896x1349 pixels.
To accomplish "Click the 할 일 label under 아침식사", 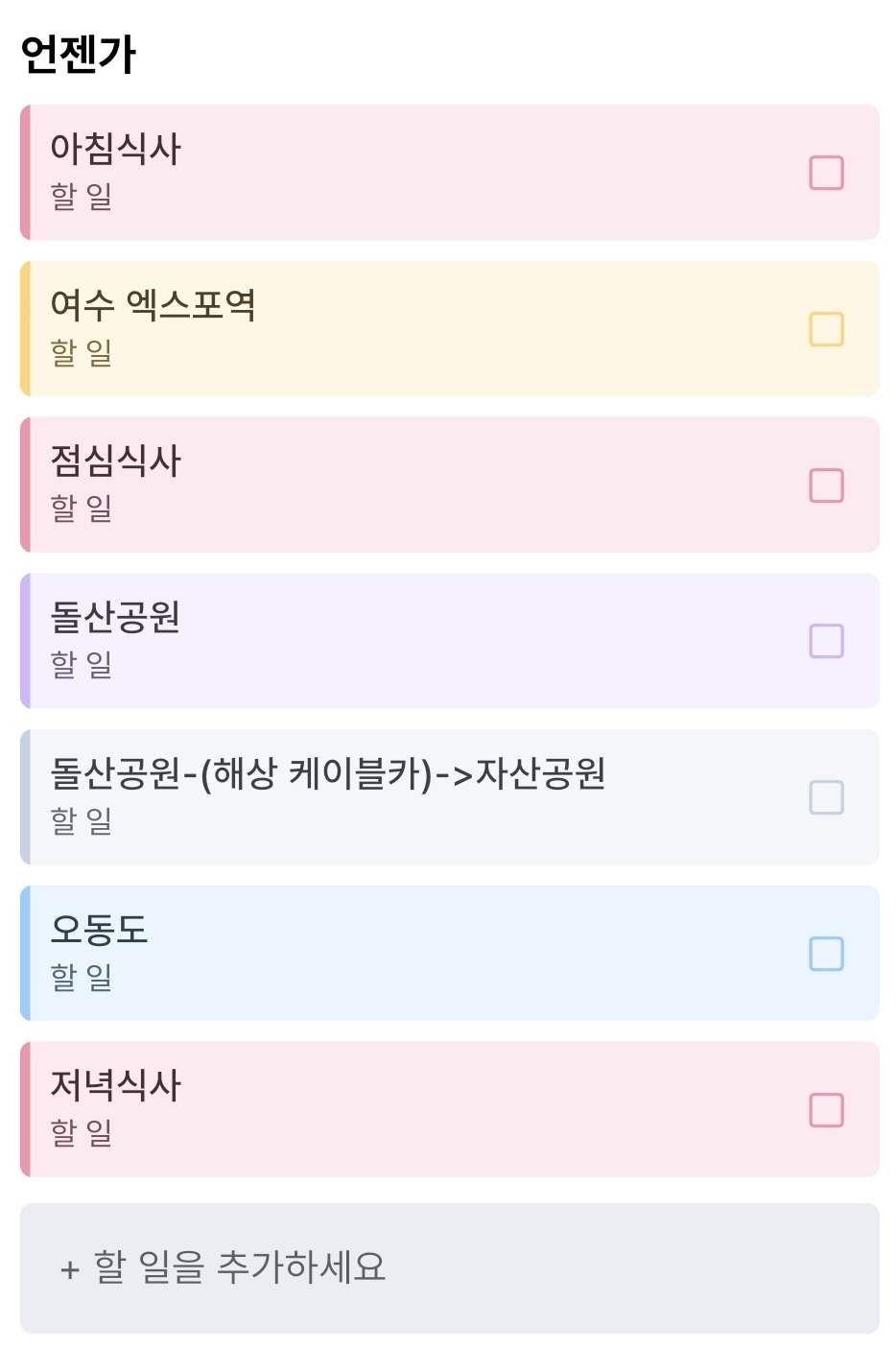I will click(80, 199).
